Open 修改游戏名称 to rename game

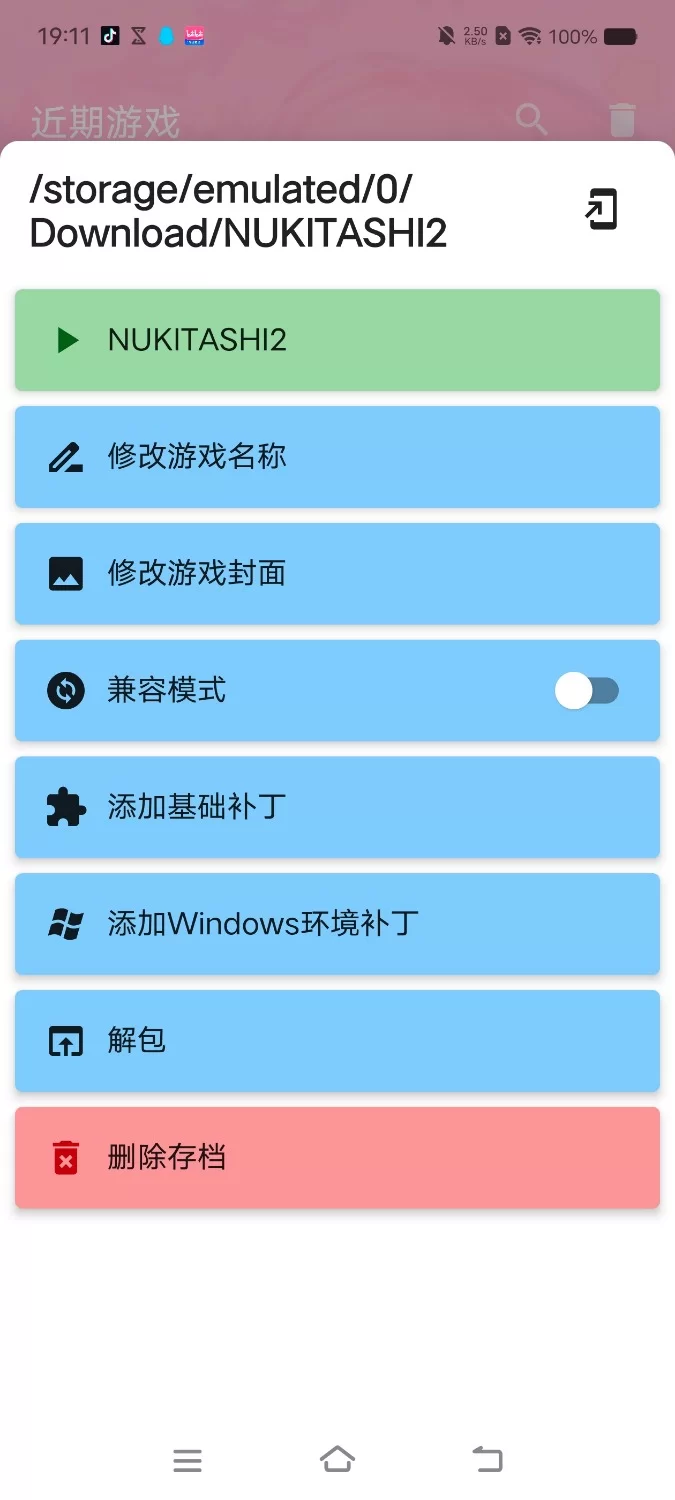point(337,457)
